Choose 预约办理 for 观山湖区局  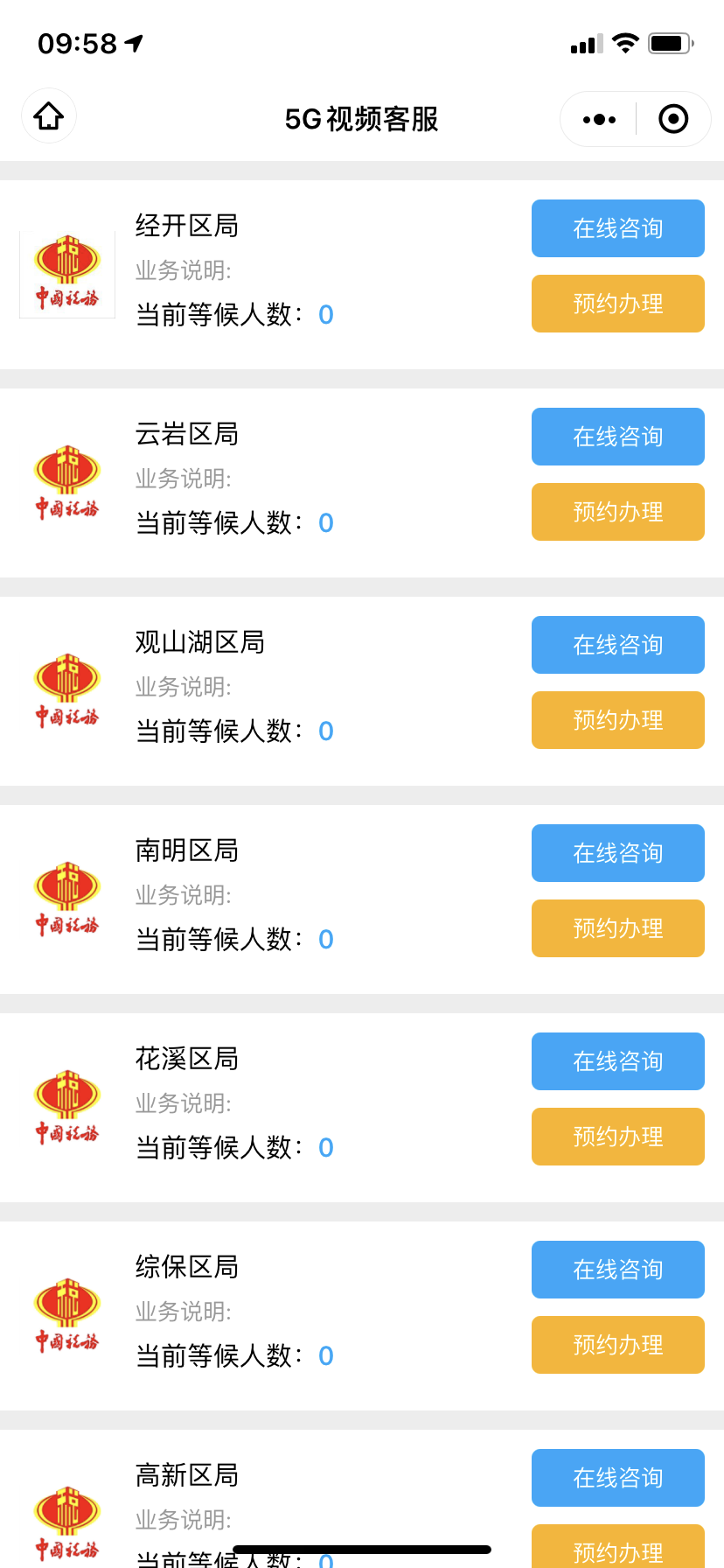(618, 720)
